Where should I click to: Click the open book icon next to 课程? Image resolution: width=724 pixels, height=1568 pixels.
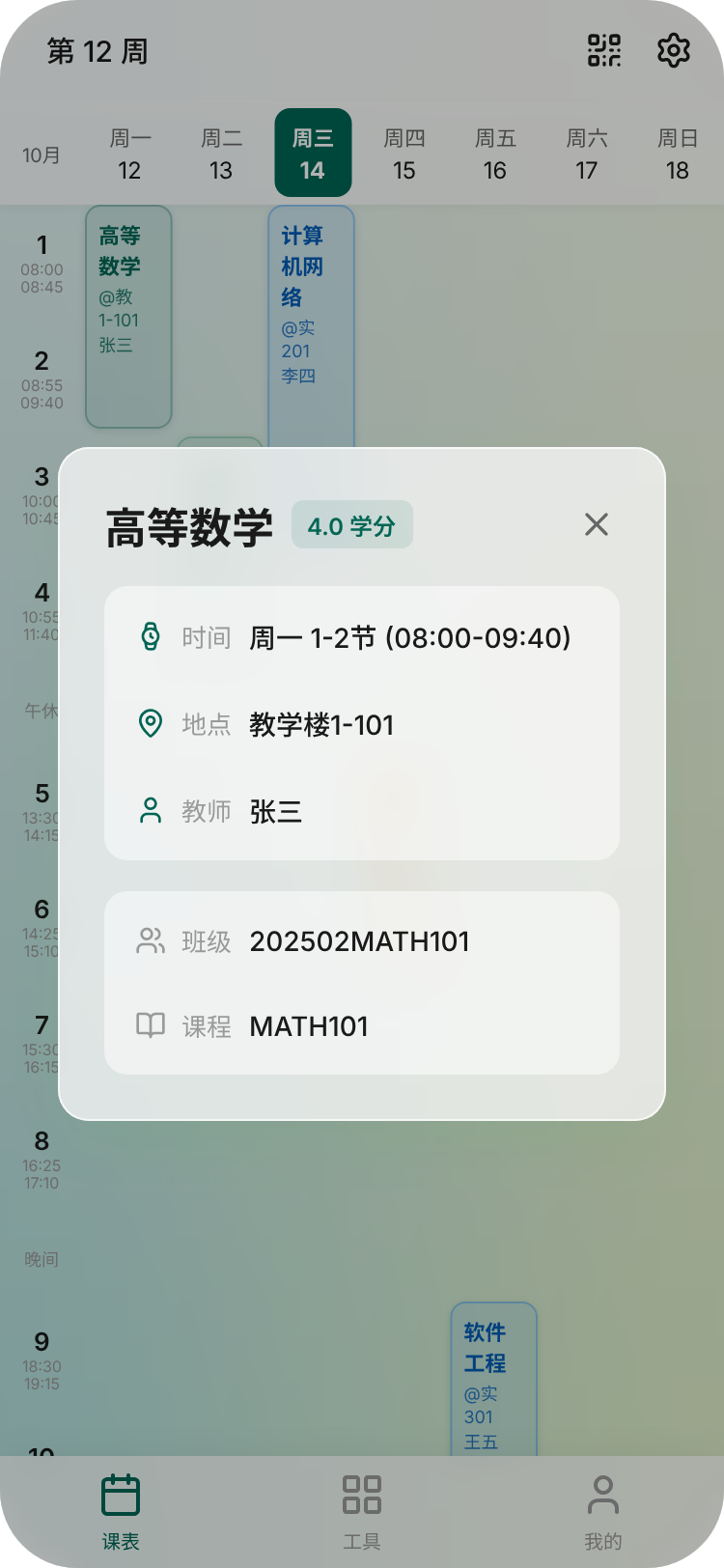pyautogui.click(x=151, y=1025)
